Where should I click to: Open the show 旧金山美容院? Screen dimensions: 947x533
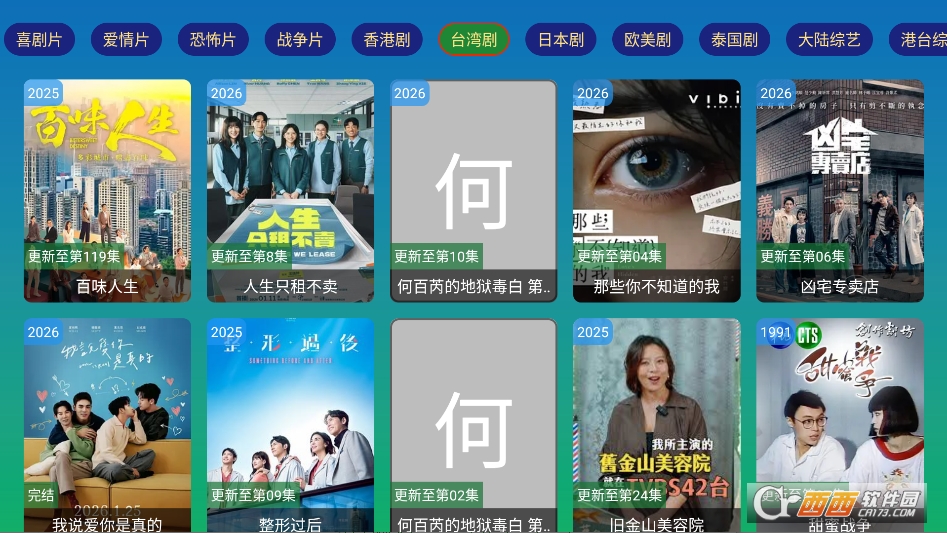656,425
